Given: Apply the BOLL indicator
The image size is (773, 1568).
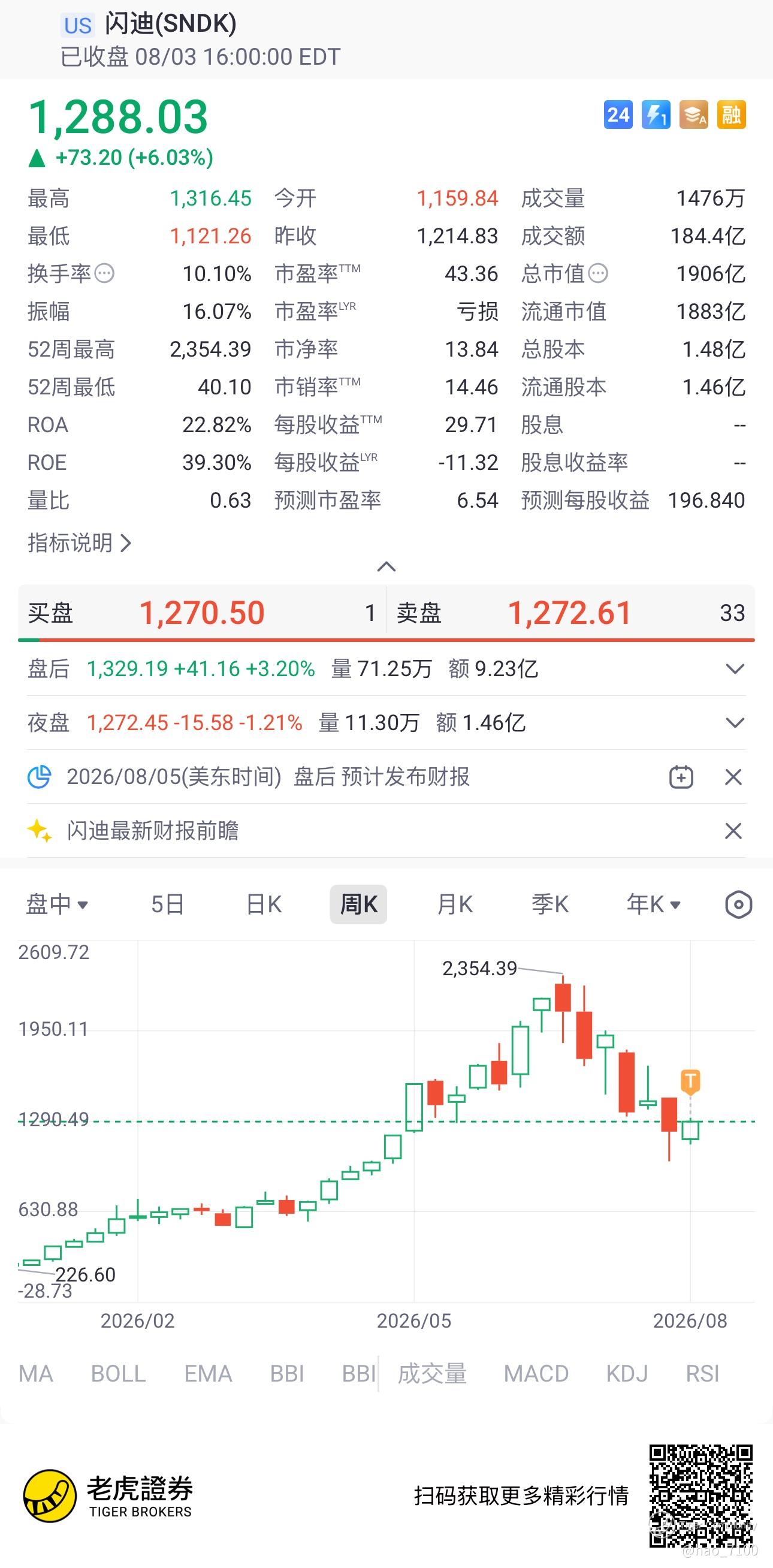Looking at the screenshot, I should tap(118, 1374).
